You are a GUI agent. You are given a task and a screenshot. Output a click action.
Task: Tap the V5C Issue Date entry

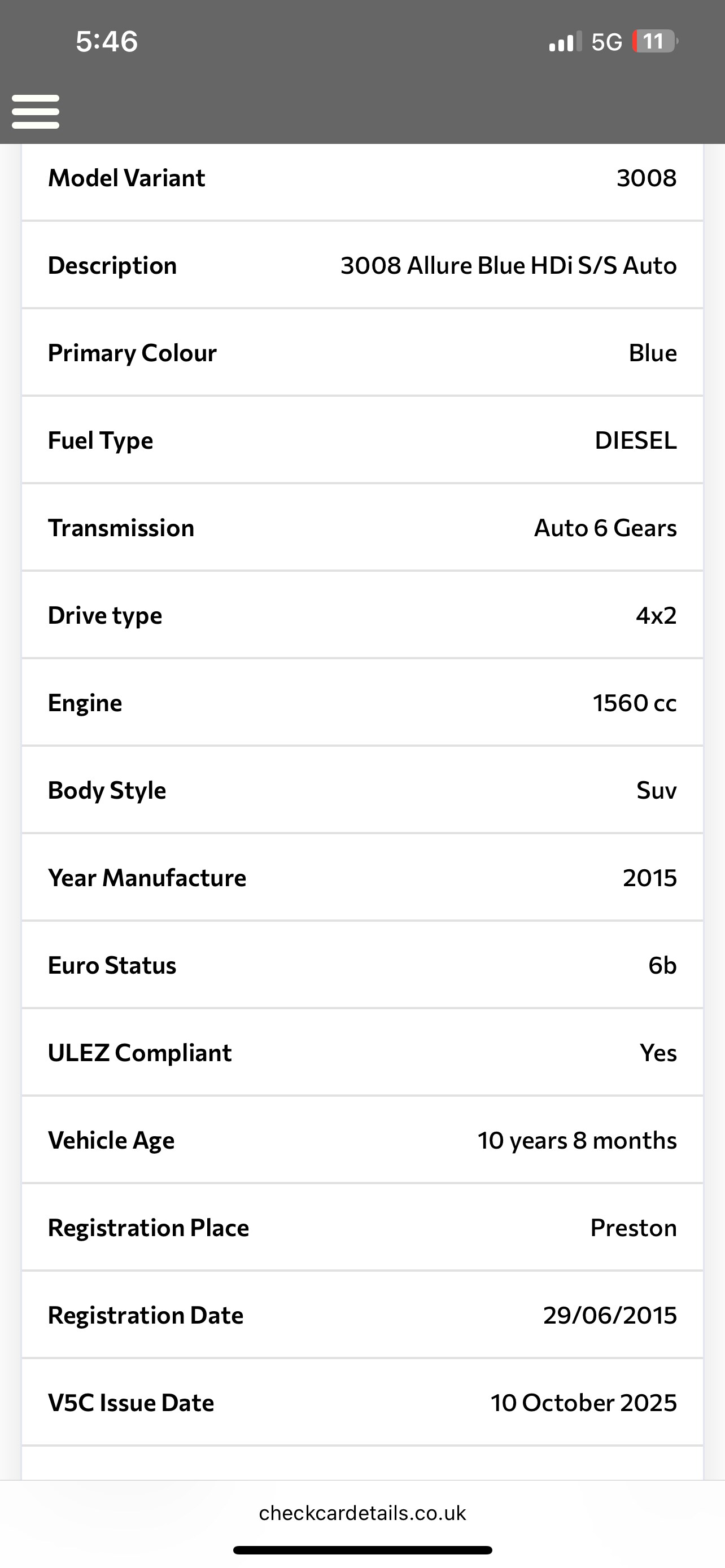tap(362, 1403)
